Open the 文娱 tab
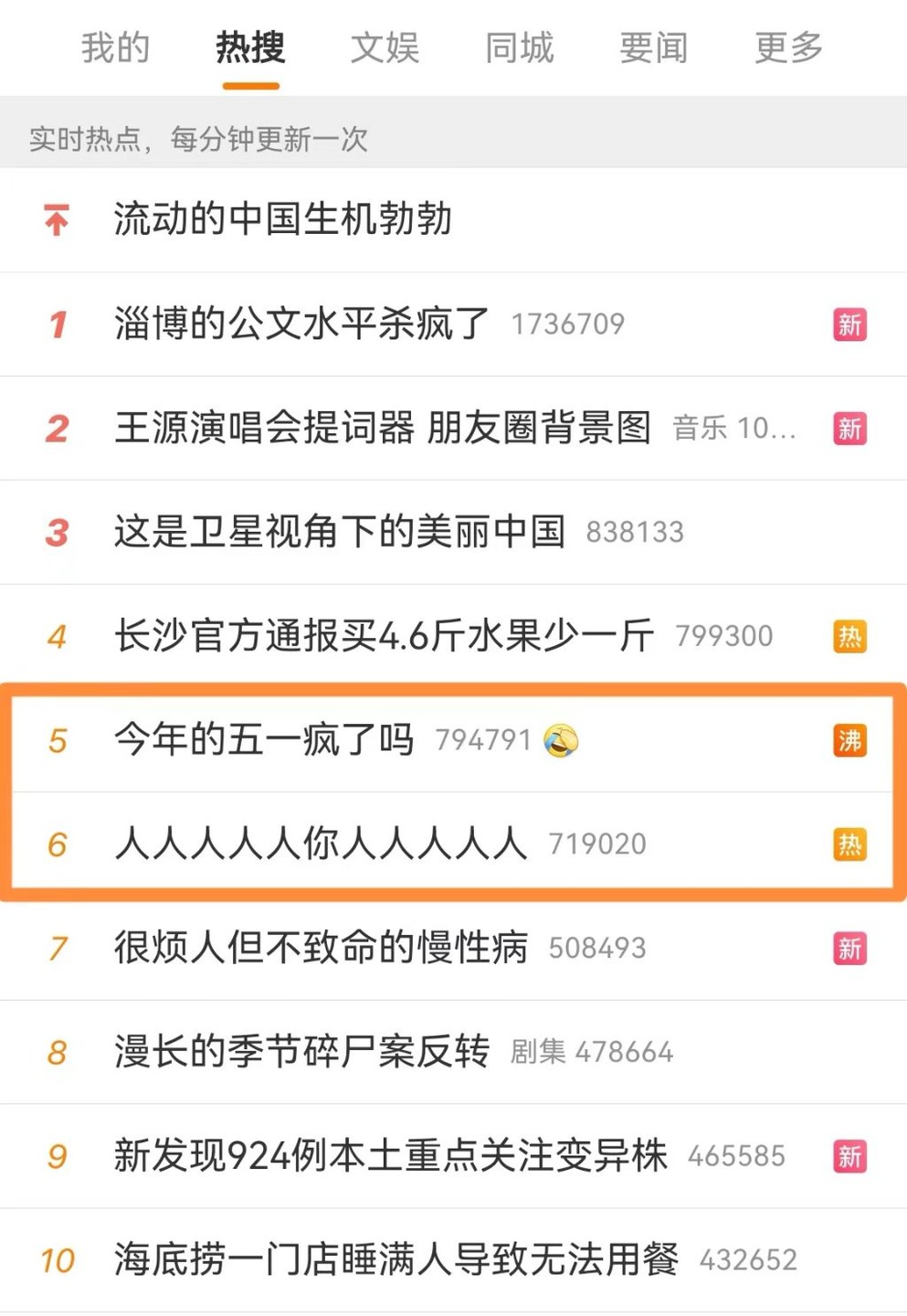Viewport: 907px width, 1316px height. click(x=385, y=48)
